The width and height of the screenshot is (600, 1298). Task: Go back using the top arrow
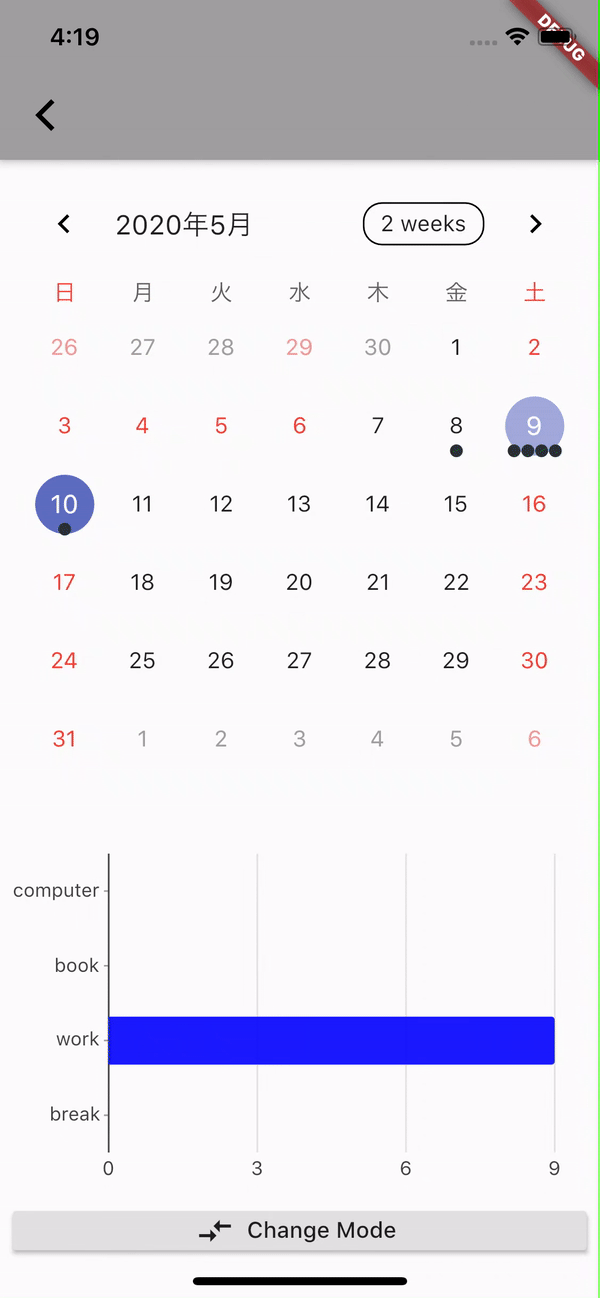45,115
